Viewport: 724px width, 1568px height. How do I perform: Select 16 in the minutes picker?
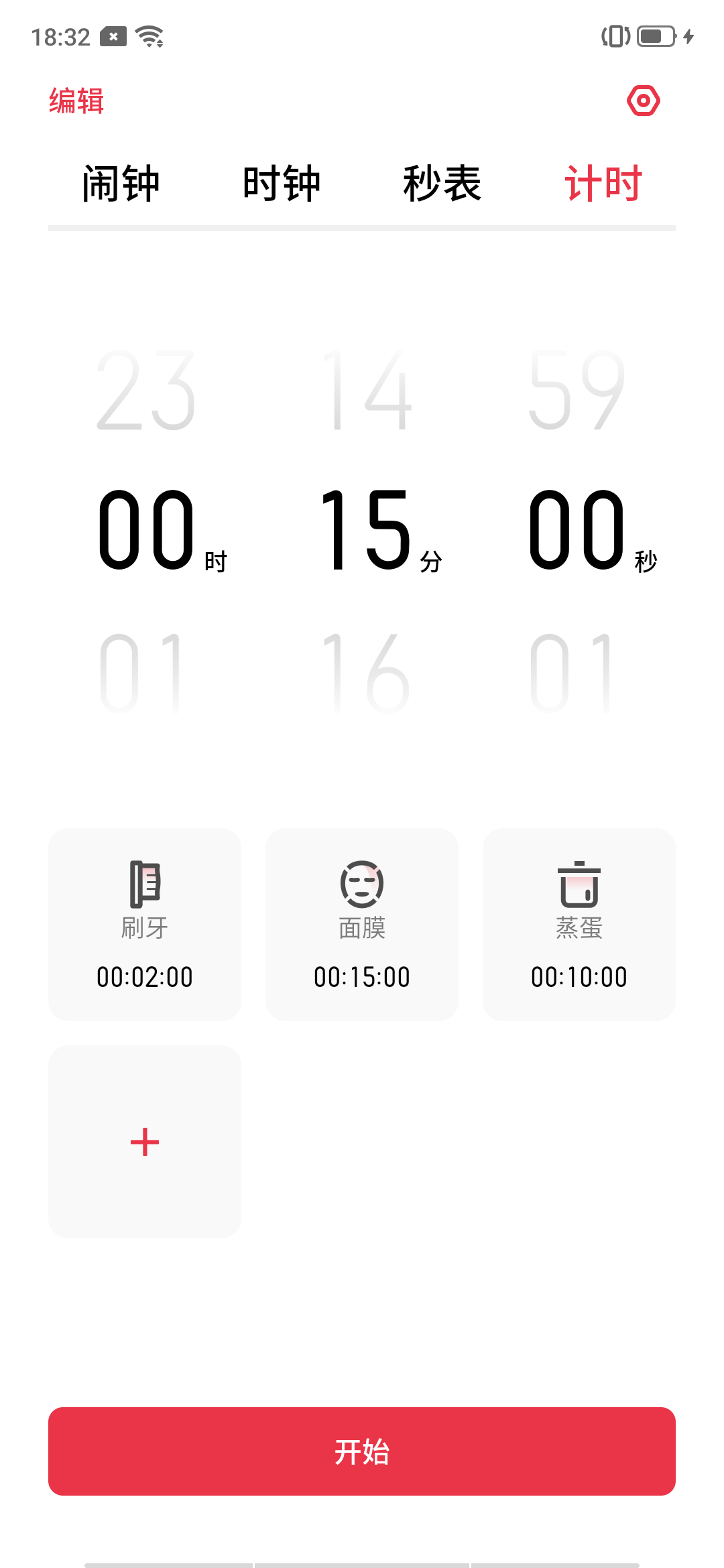click(365, 672)
